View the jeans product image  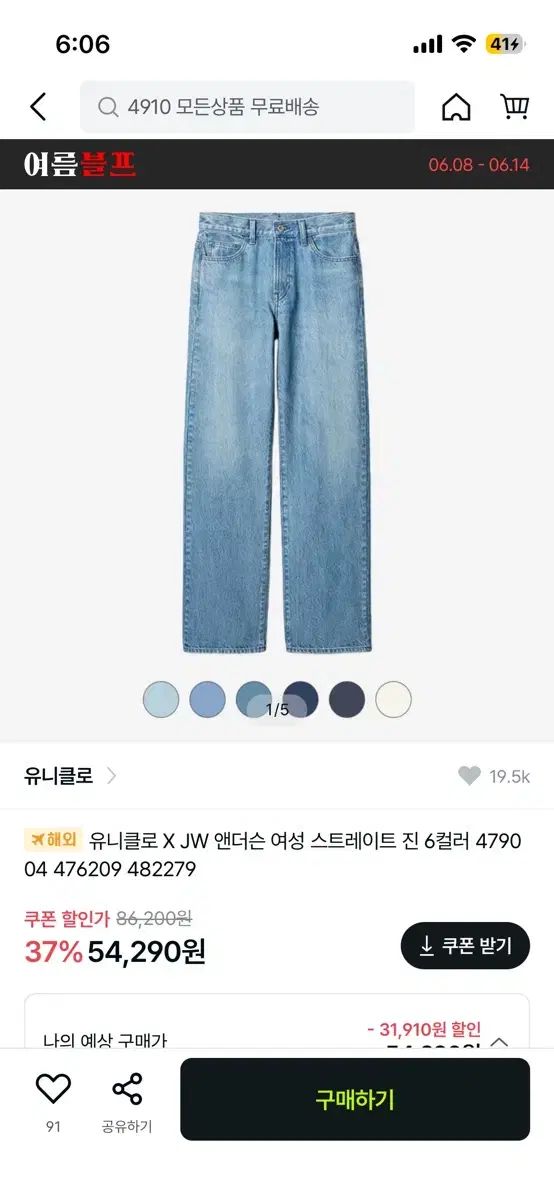coord(277,432)
